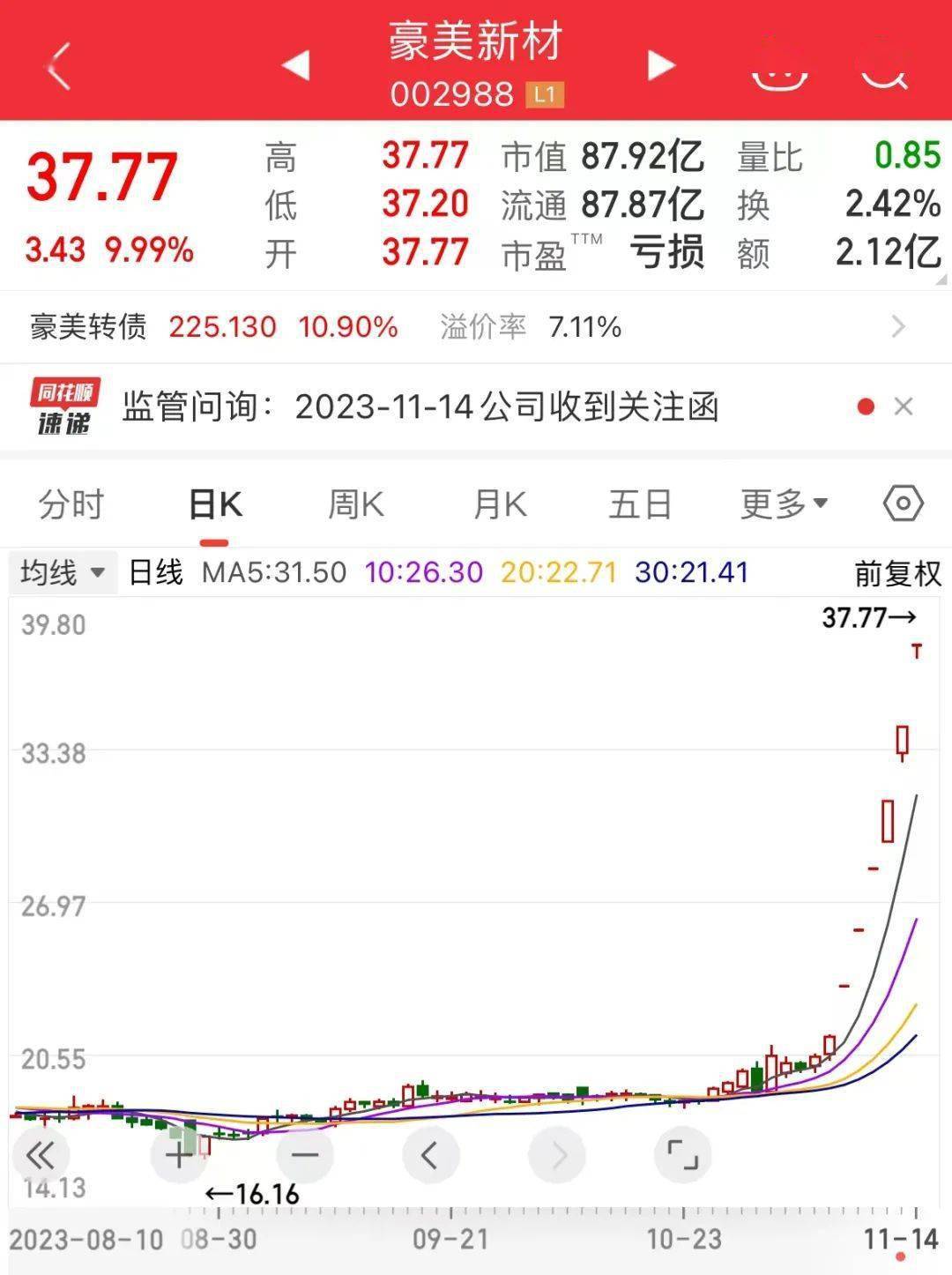Switch to the previous stock

pos(296,65)
